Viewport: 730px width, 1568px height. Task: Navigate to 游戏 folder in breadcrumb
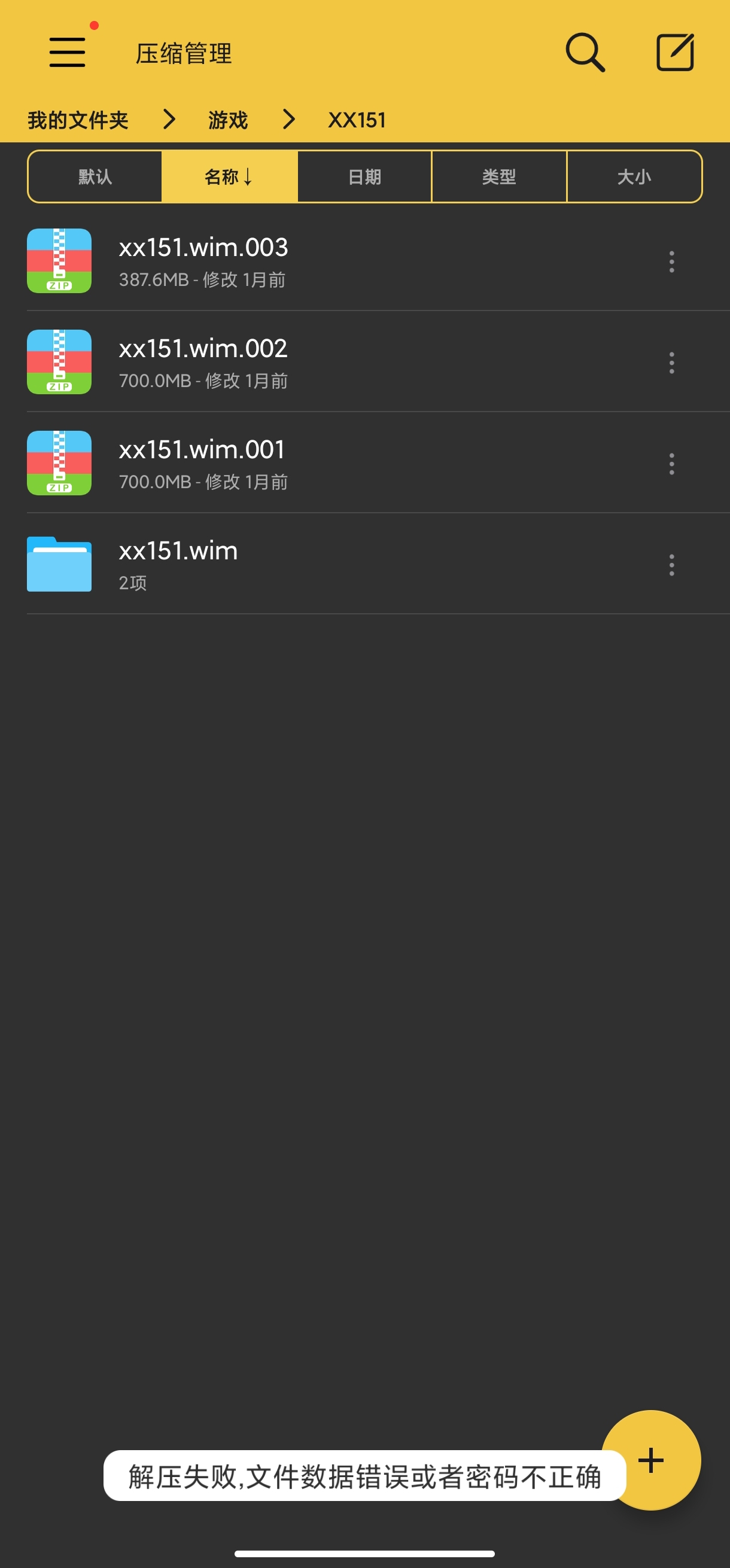click(229, 120)
